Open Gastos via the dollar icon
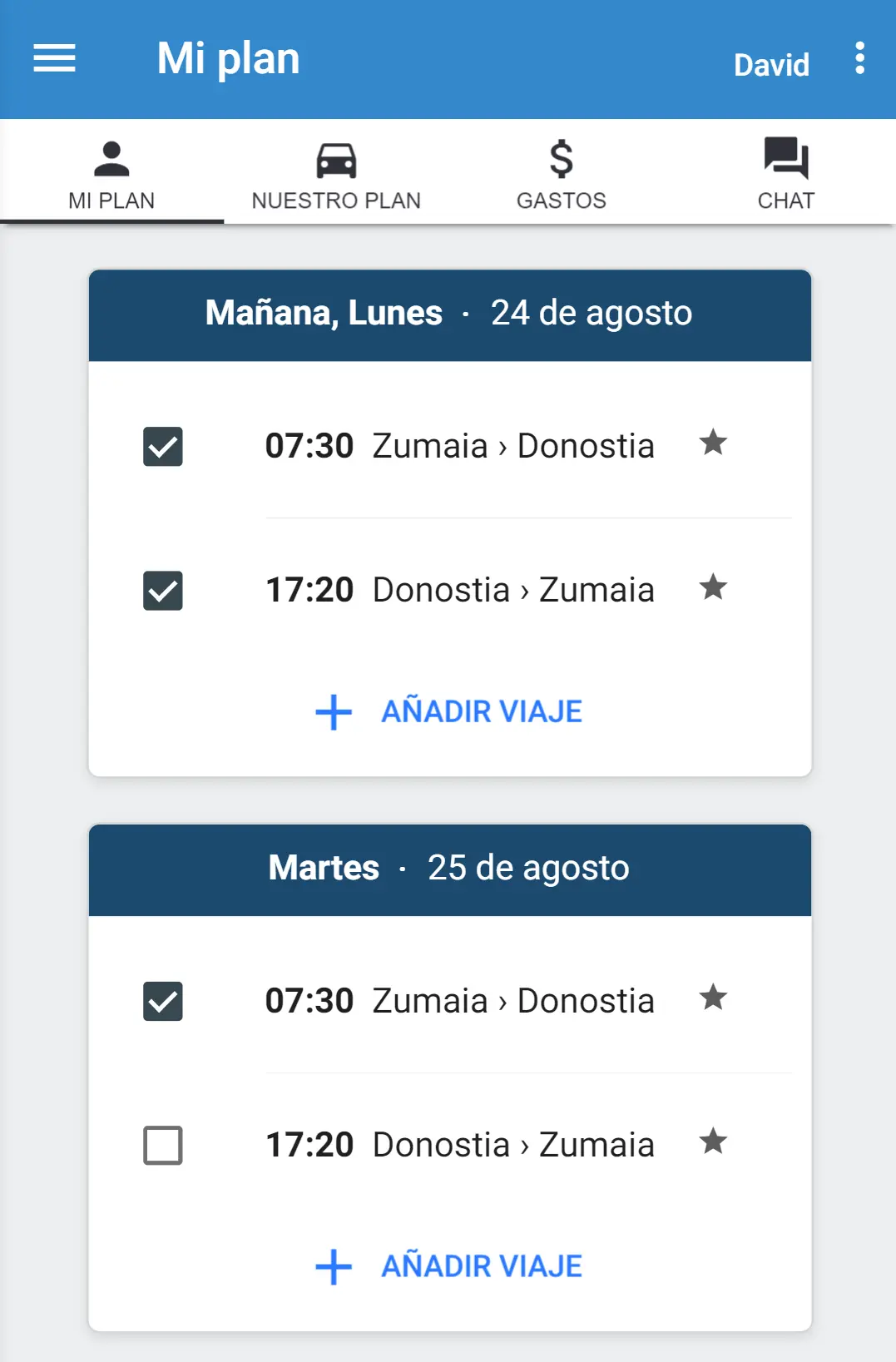Screen dimensions: 896x1362 (562, 158)
